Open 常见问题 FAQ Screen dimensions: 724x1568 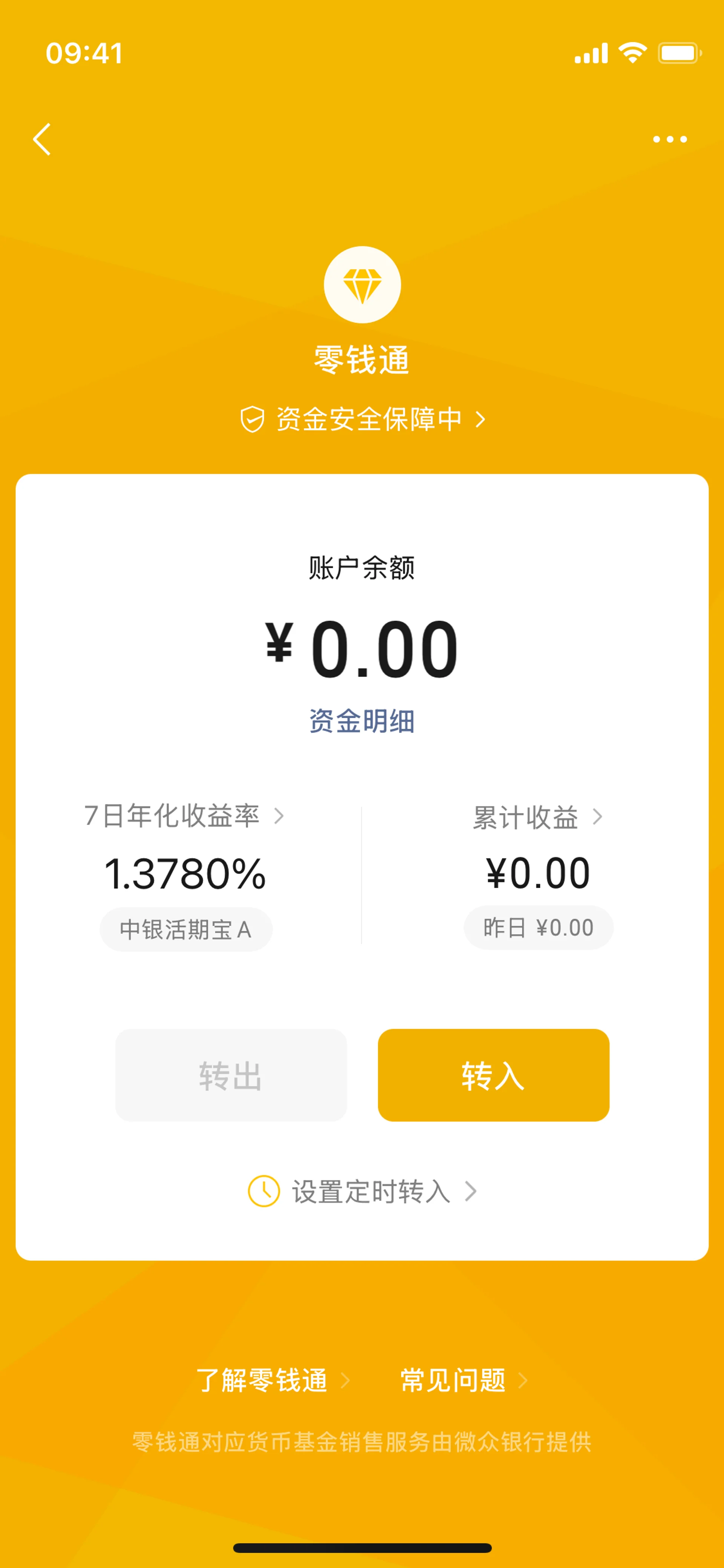(463, 1381)
